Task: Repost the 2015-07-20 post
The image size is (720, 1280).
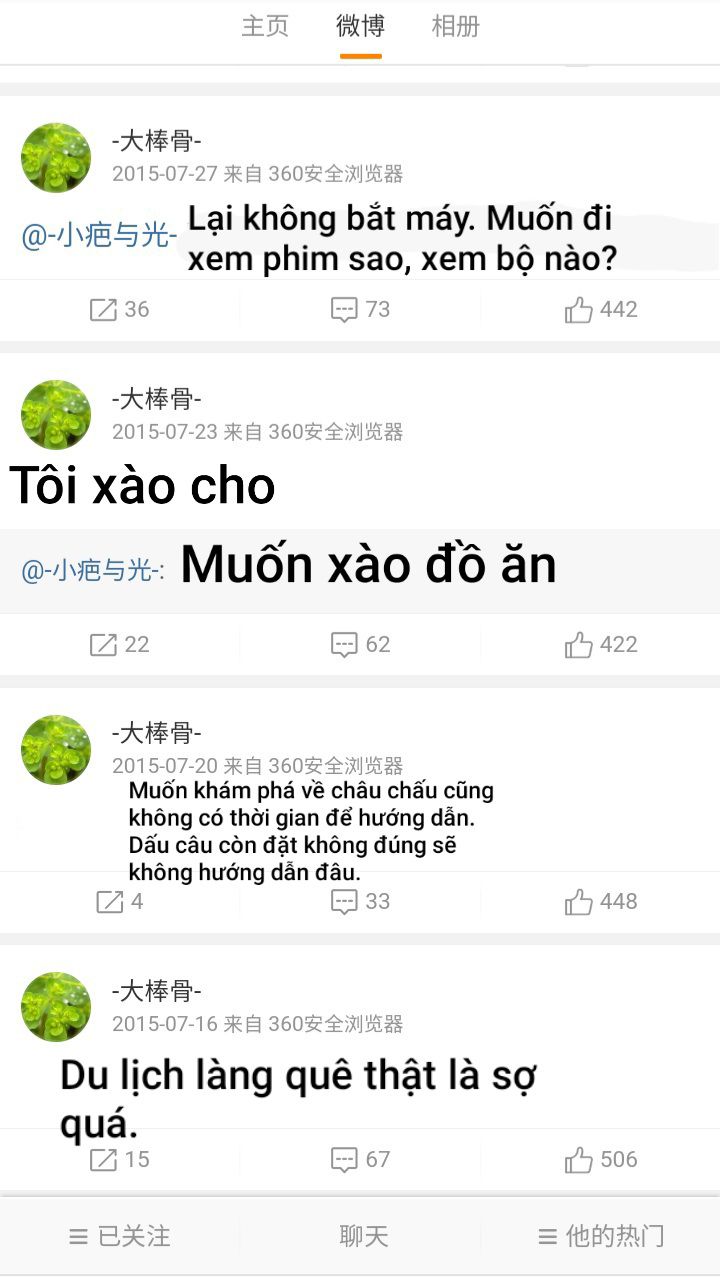Action: pyautogui.click(x=119, y=902)
